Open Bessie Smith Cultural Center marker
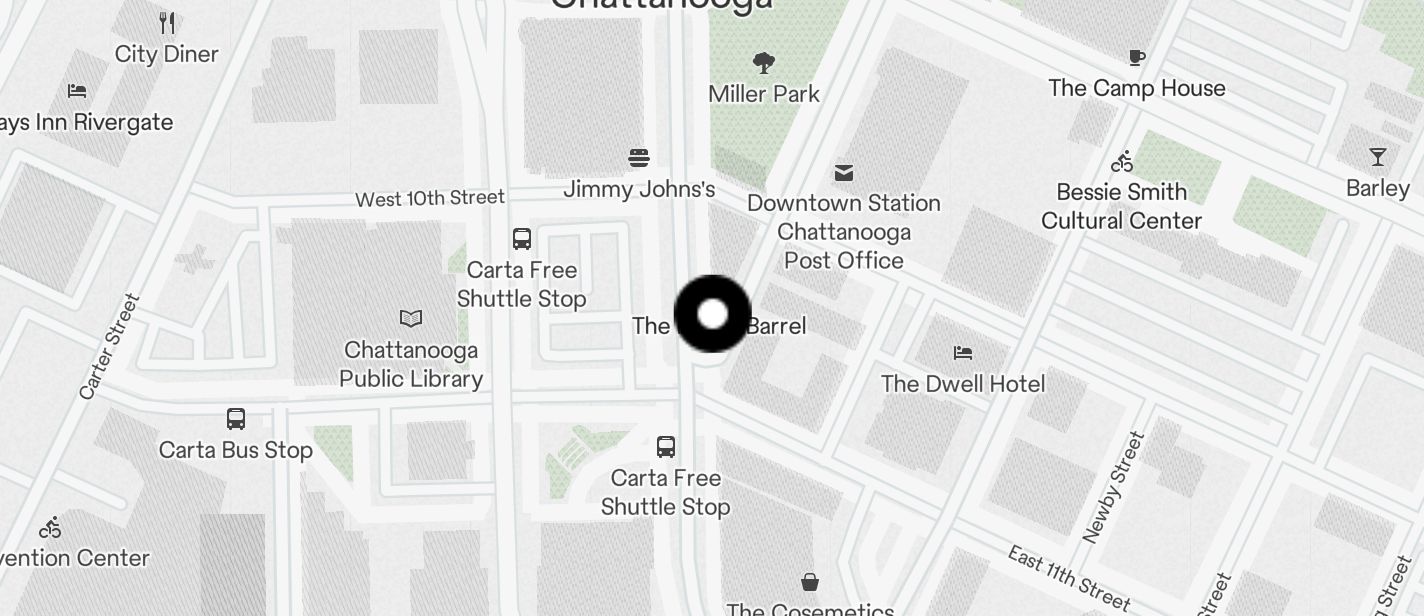 click(x=1122, y=162)
